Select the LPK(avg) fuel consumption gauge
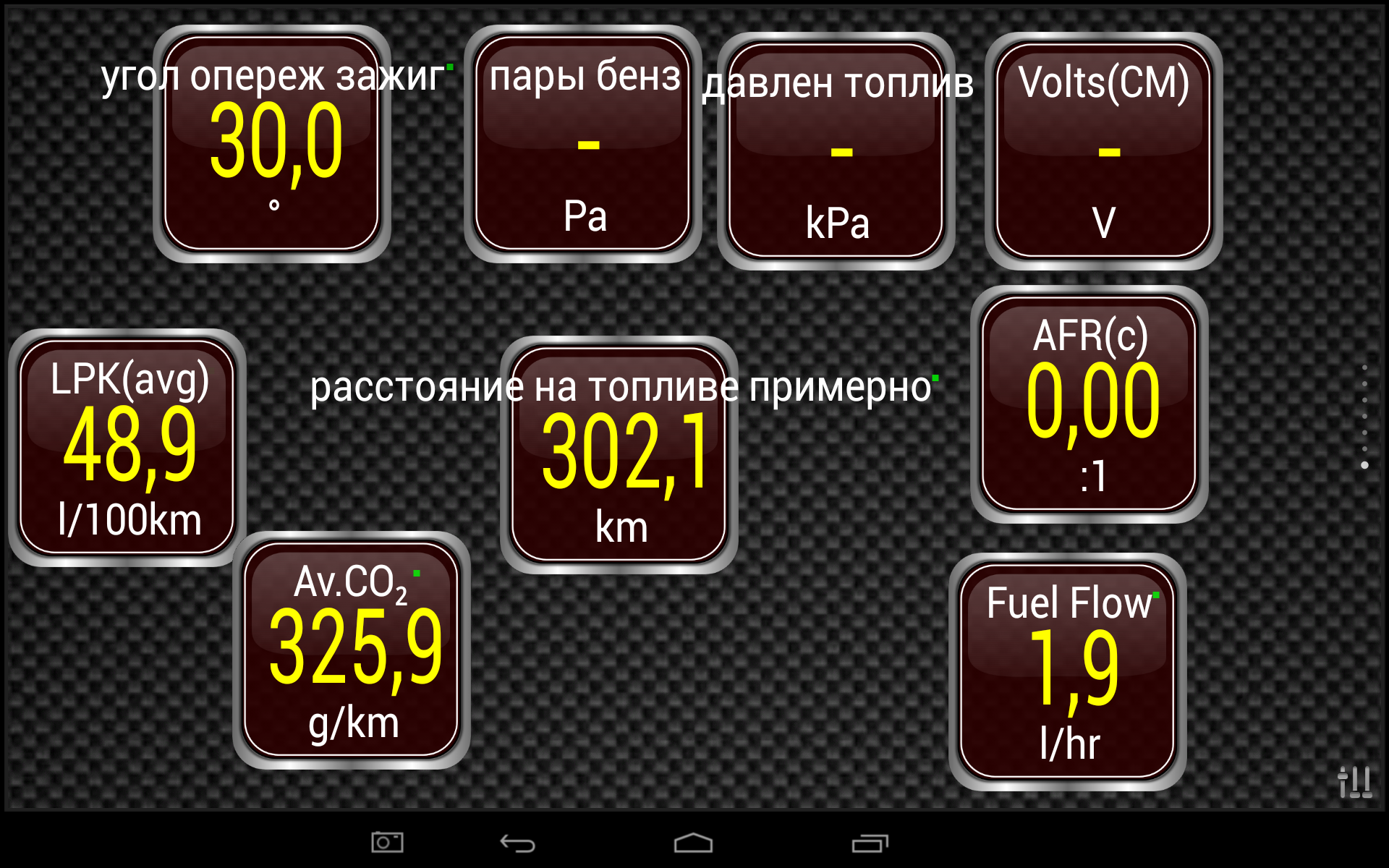 coord(128,448)
